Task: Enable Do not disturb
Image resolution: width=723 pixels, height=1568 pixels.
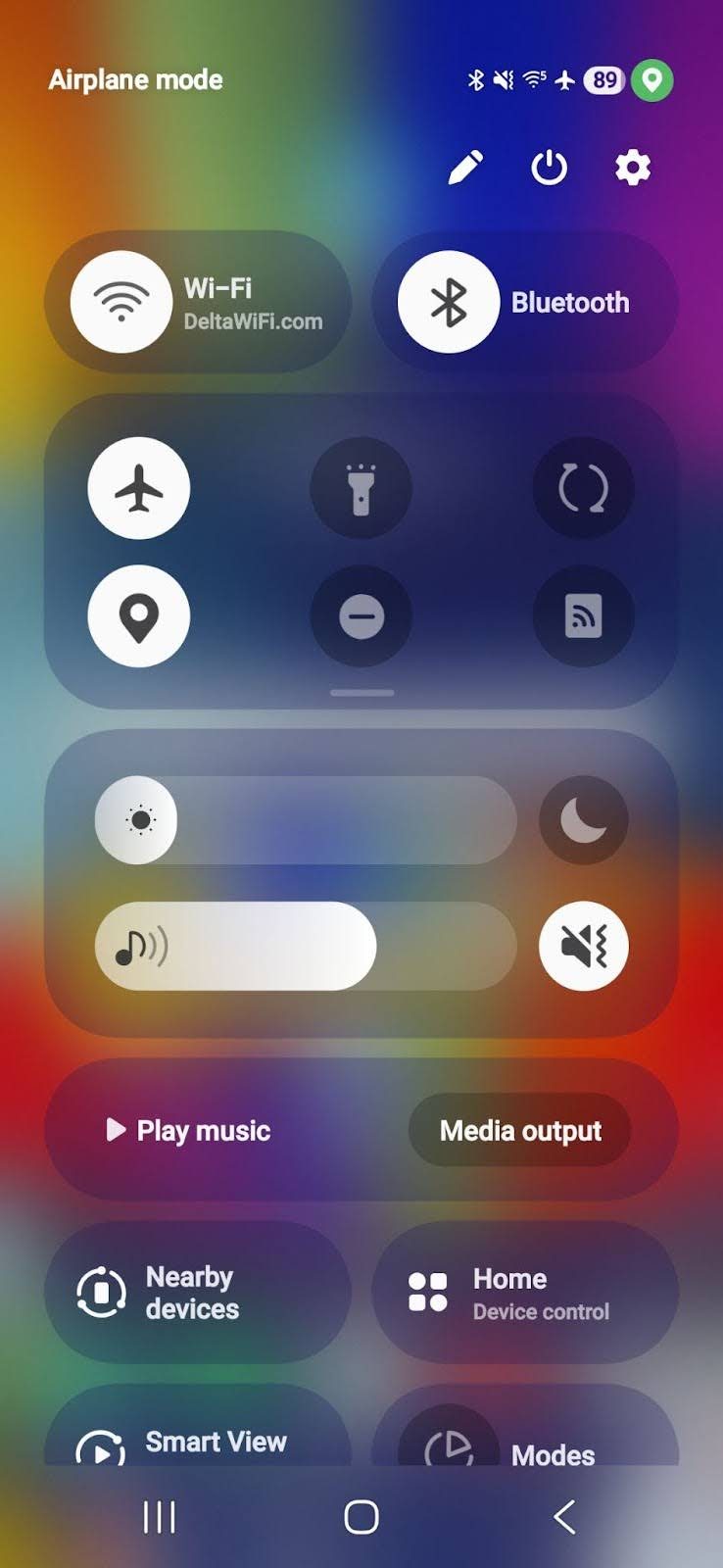Action: pos(361,616)
